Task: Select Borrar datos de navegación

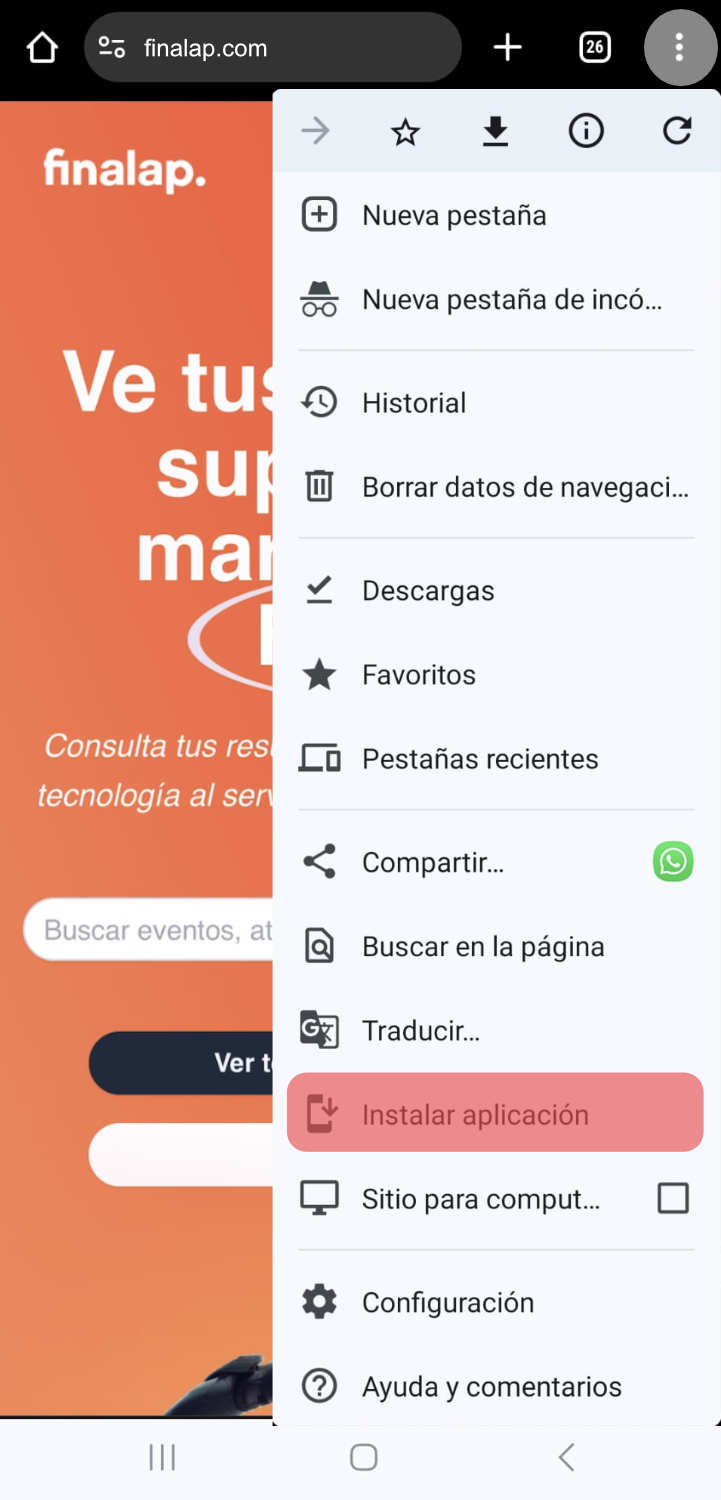Action: pyautogui.click(x=525, y=487)
